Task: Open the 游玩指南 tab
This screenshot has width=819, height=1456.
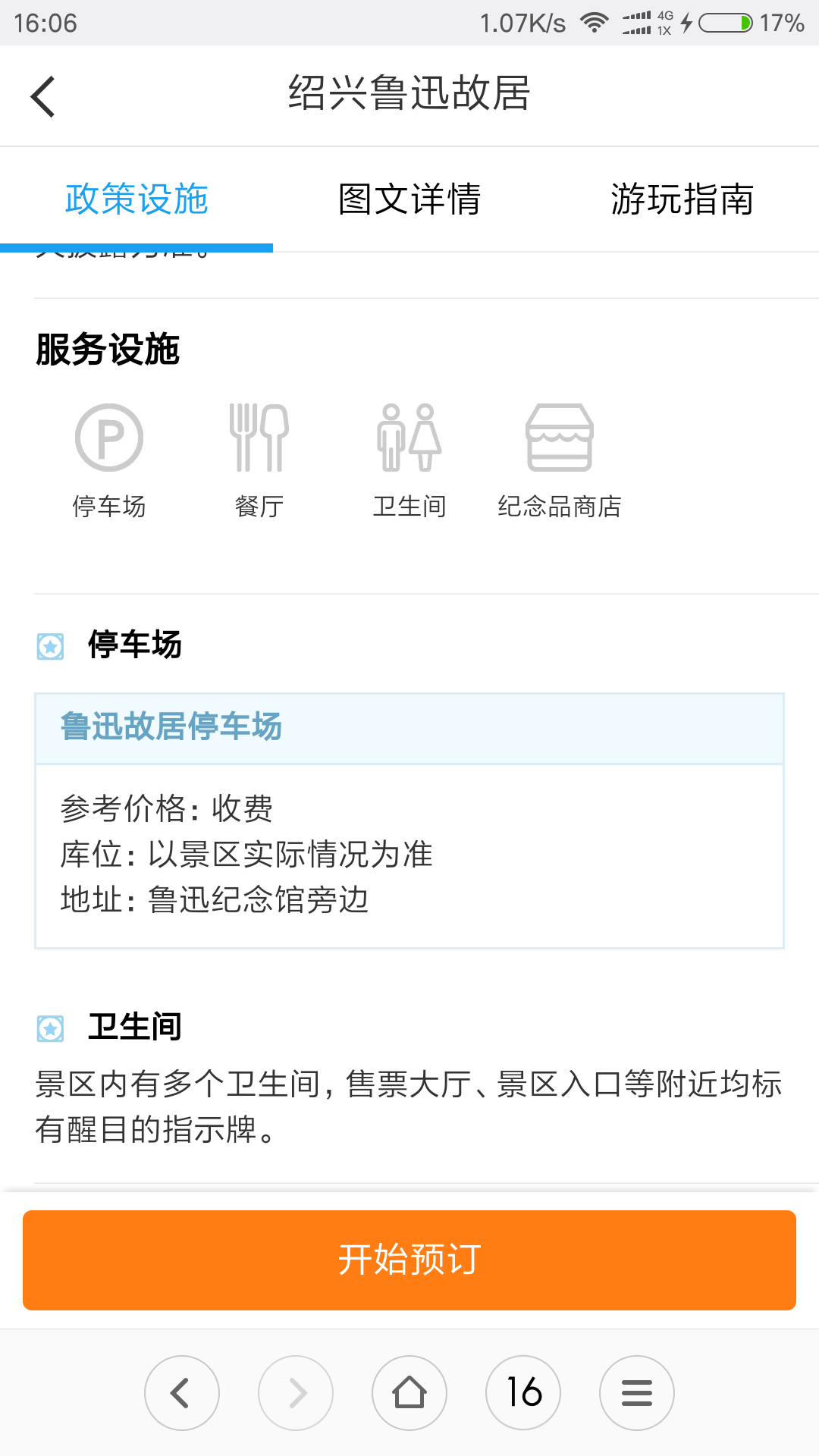Action: click(682, 199)
